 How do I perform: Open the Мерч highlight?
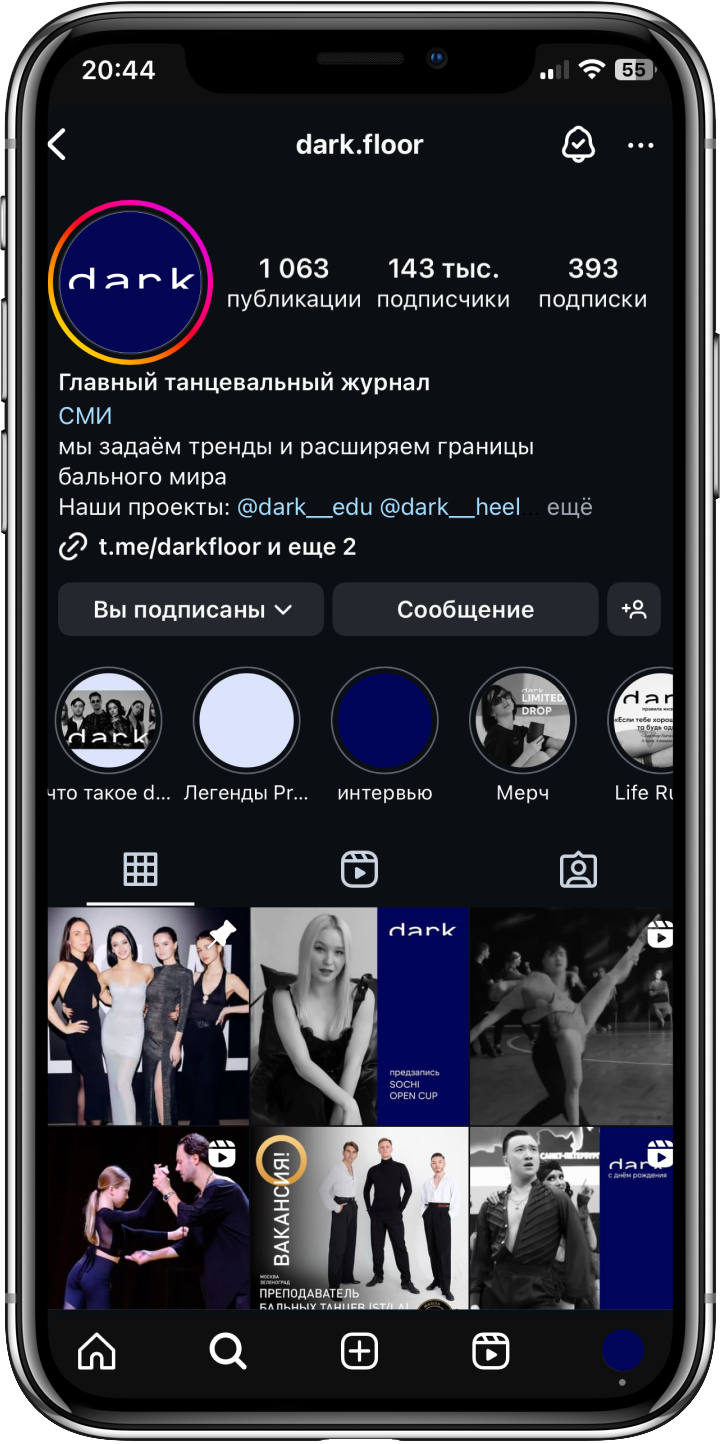[x=523, y=720]
